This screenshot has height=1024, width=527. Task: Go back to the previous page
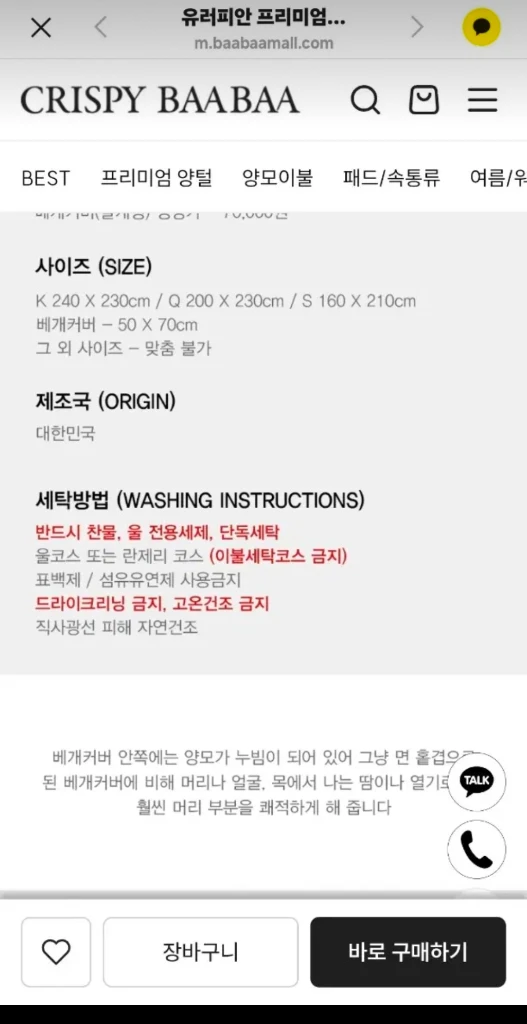pos(100,27)
